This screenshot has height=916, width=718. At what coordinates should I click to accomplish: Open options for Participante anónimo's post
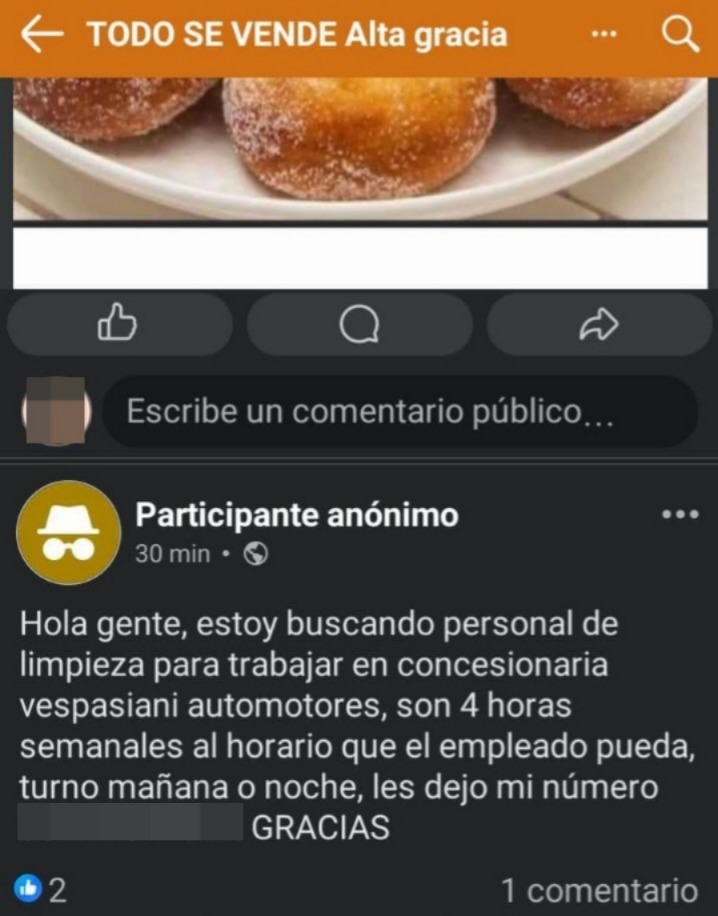pos(681,515)
